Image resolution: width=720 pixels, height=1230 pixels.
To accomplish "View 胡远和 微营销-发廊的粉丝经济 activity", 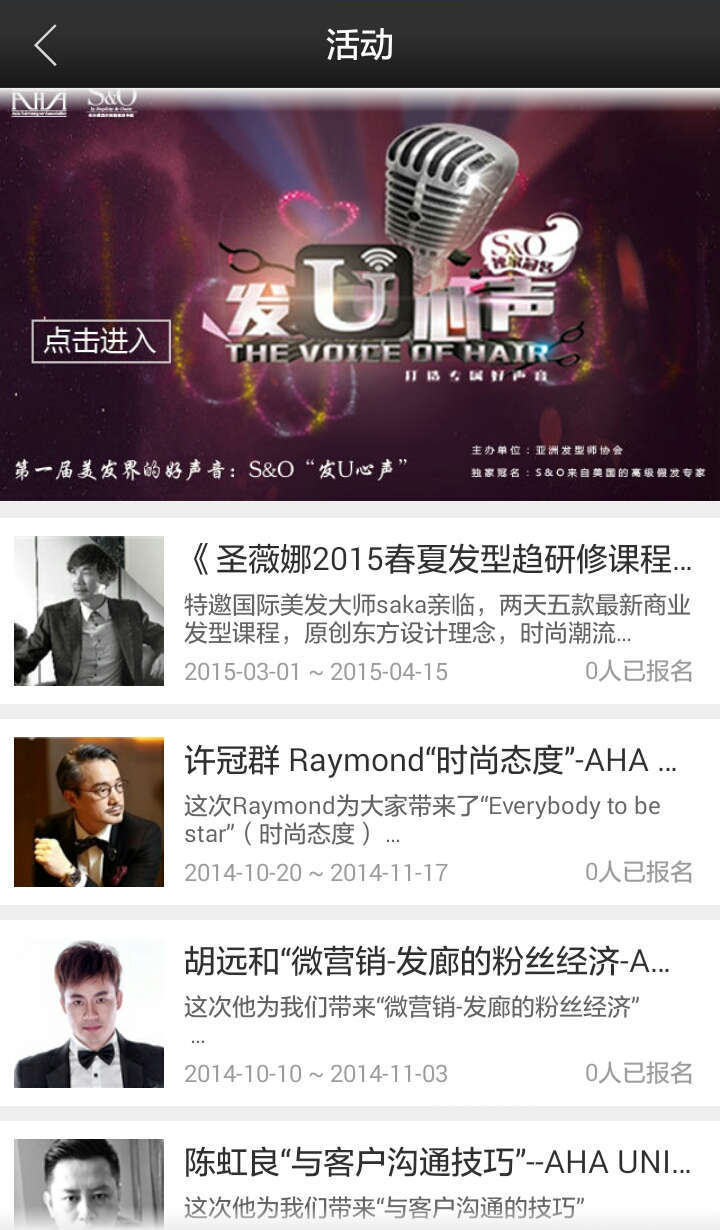I will pos(427,962).
